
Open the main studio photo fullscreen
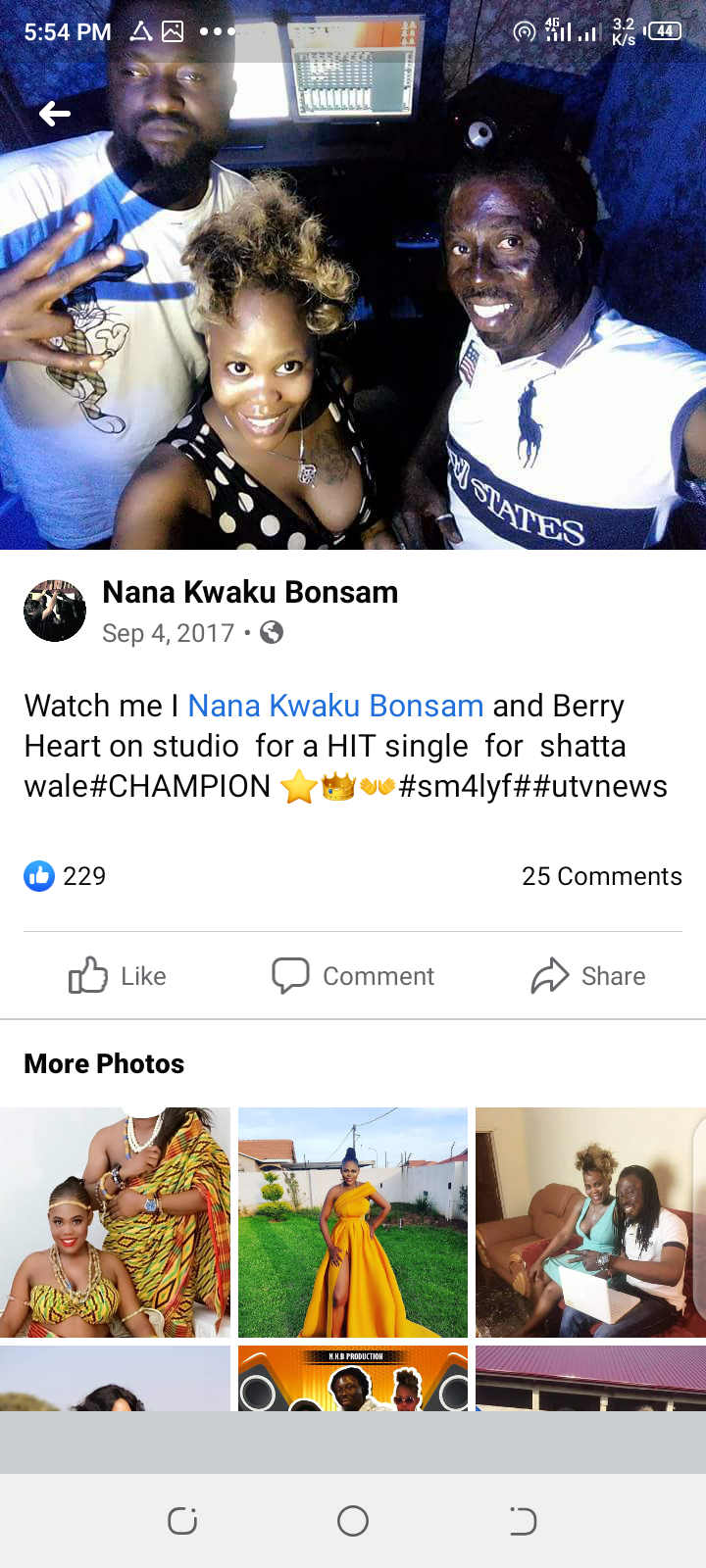tap(353, 274)
